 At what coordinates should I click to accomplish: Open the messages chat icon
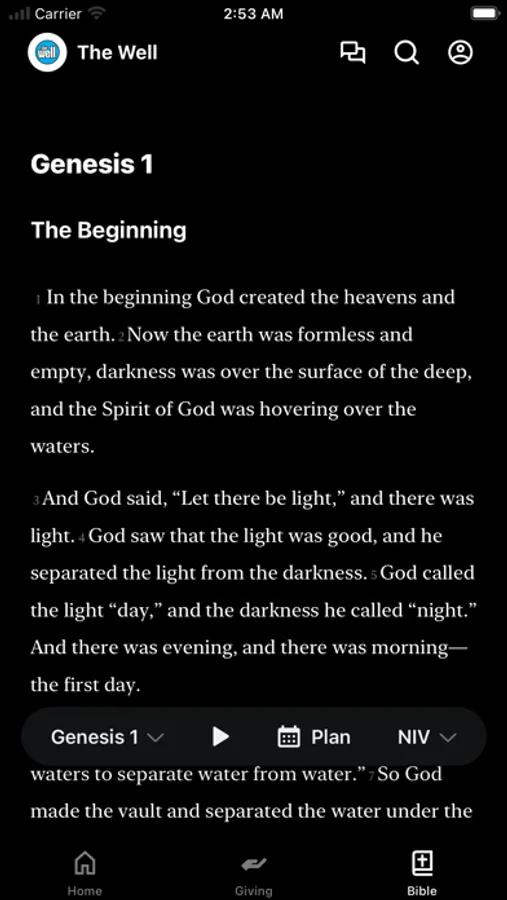click(x=353, y=53)
